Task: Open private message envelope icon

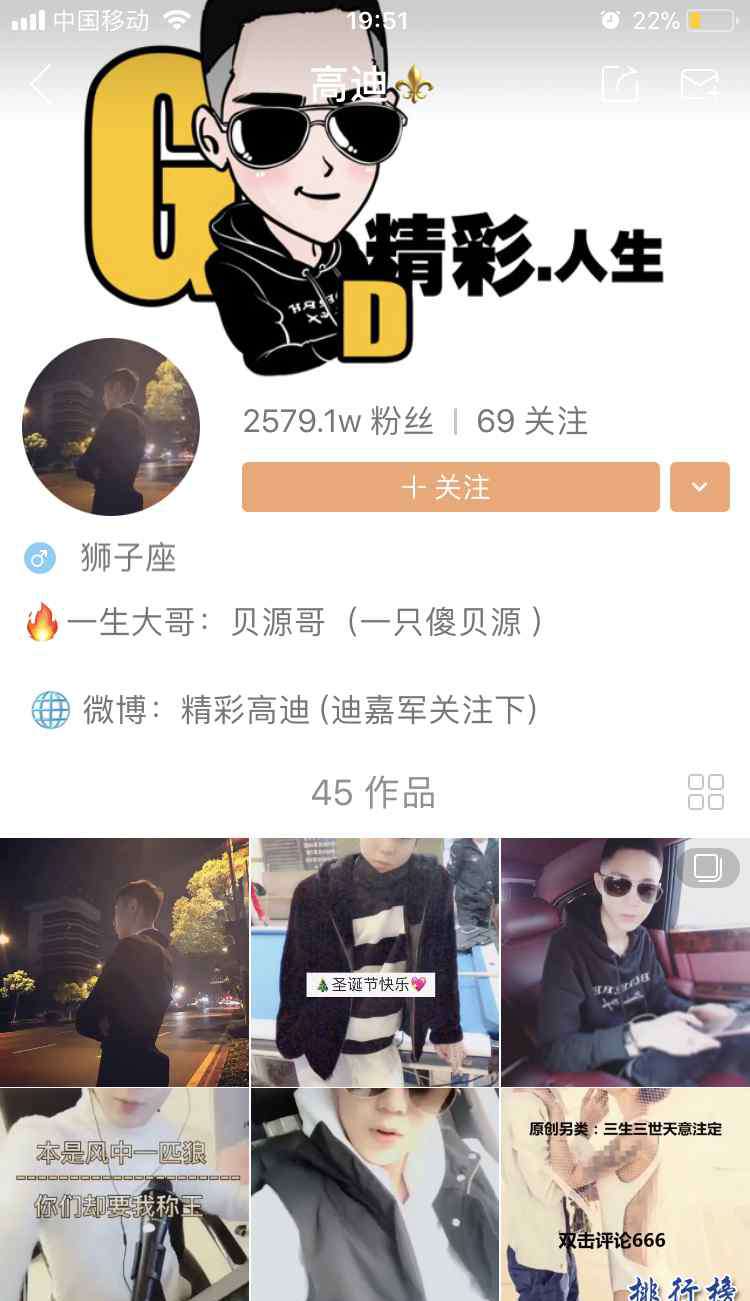Action: point(700,84)
